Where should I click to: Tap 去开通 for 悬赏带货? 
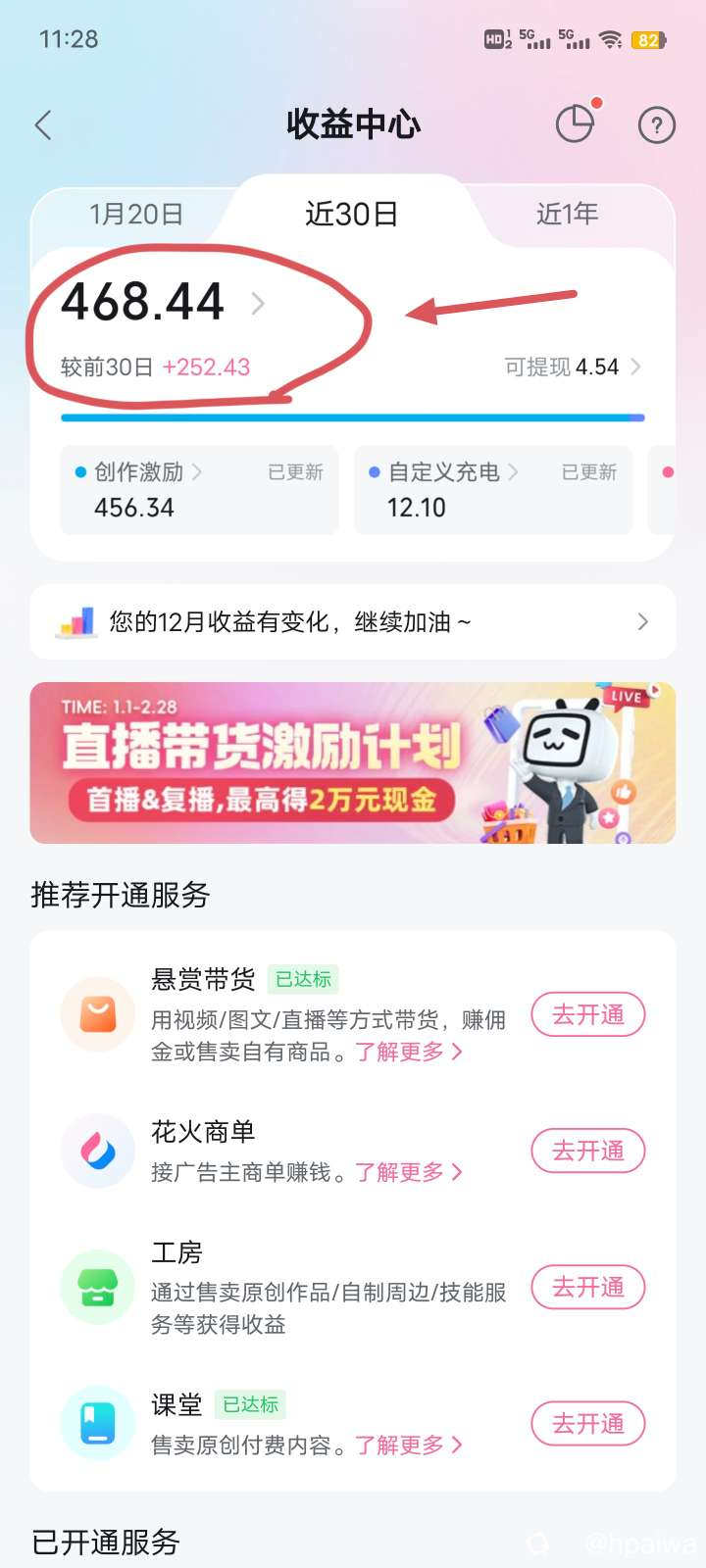click(587, 1014)
